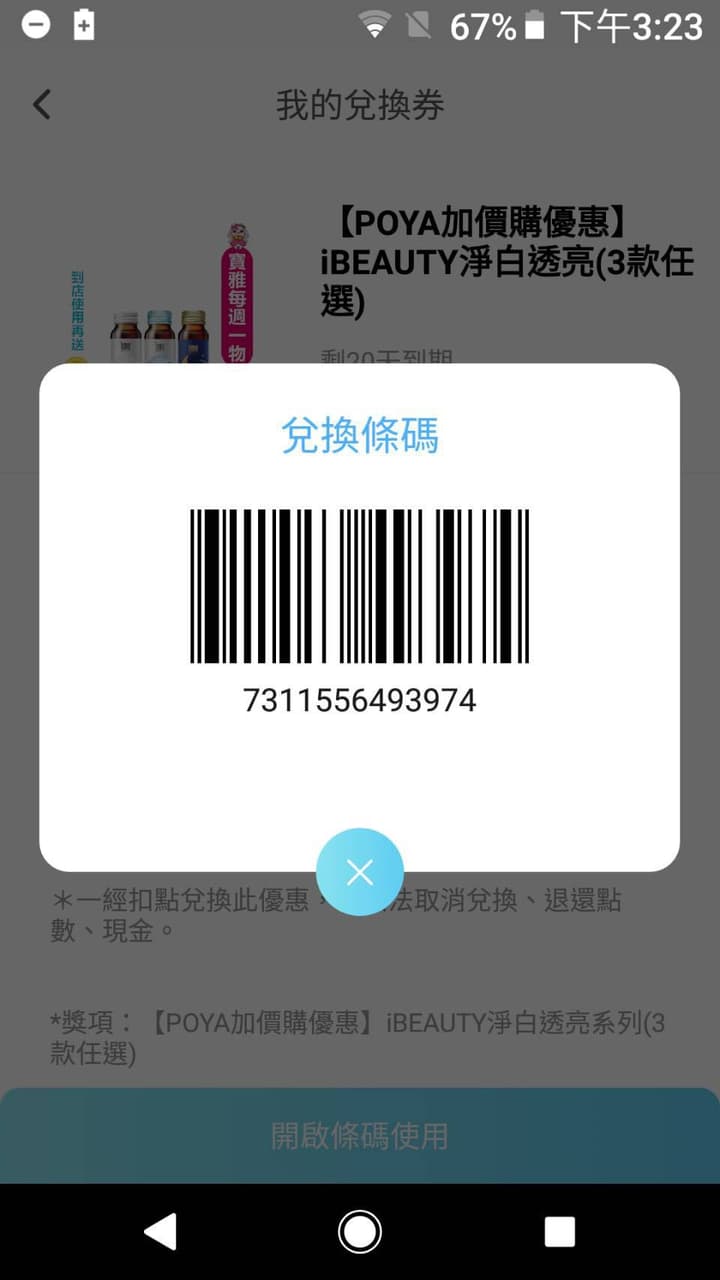Image resolution: width=720 pixels, height=1280 pixels.
Task: Tap the system back button
Action: pos(160,1231)
